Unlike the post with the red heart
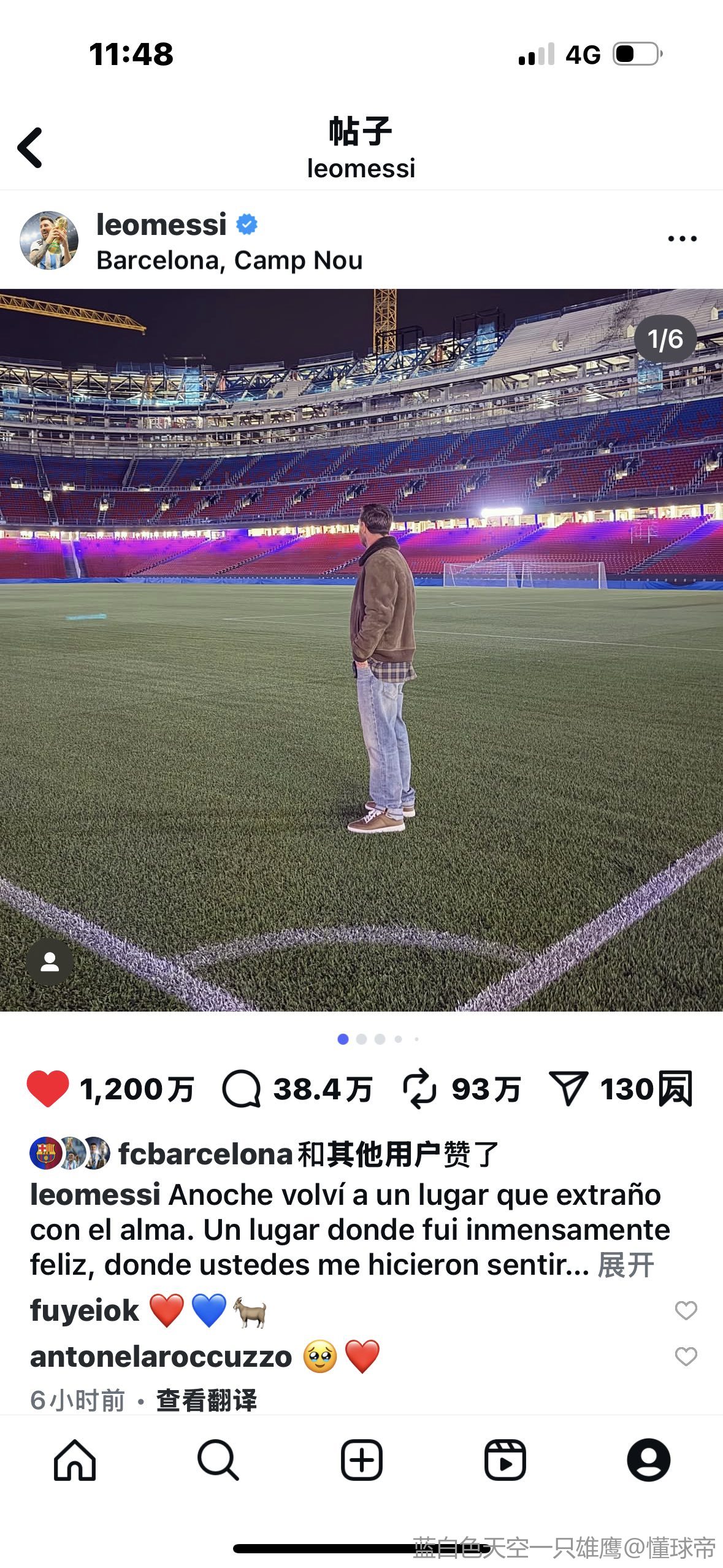This screenshot has height=1568, width=723. tap(48, 1089)
